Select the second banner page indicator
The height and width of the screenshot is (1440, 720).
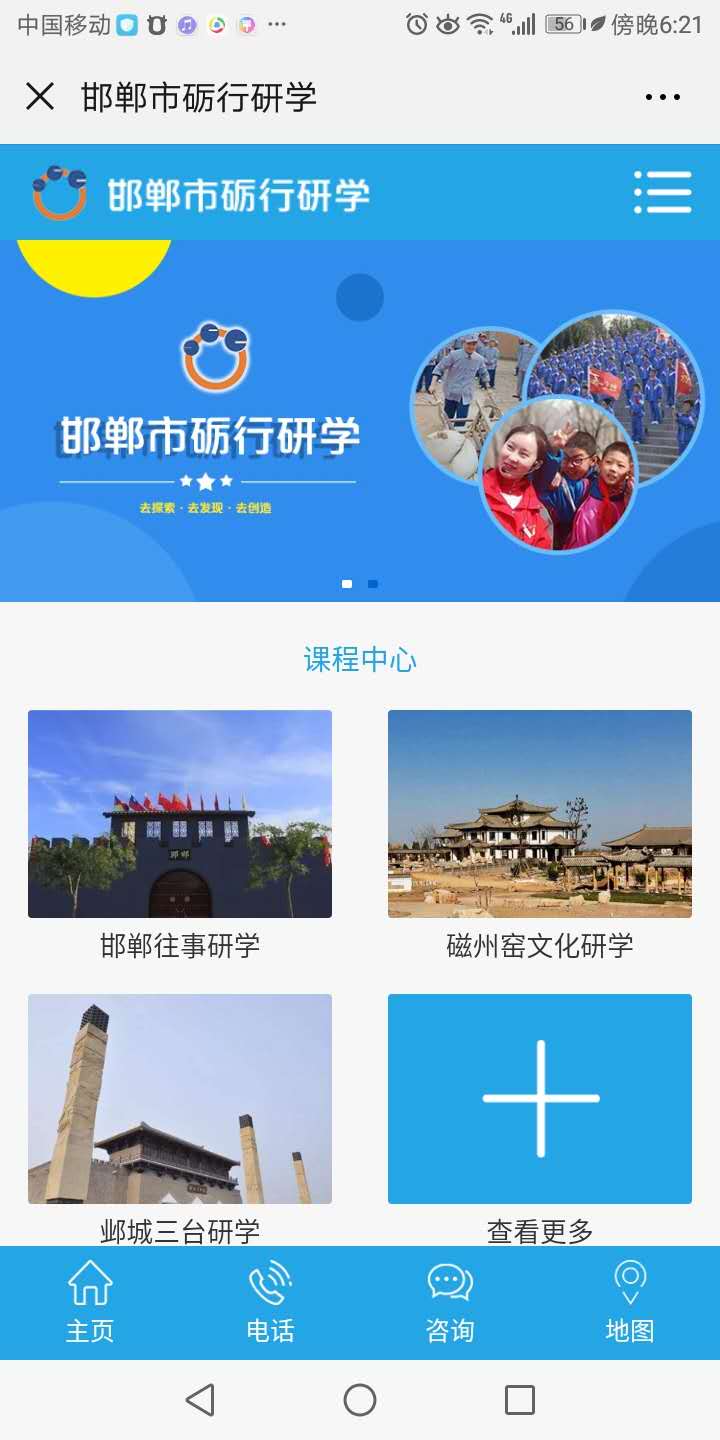(x=373, y=584)
